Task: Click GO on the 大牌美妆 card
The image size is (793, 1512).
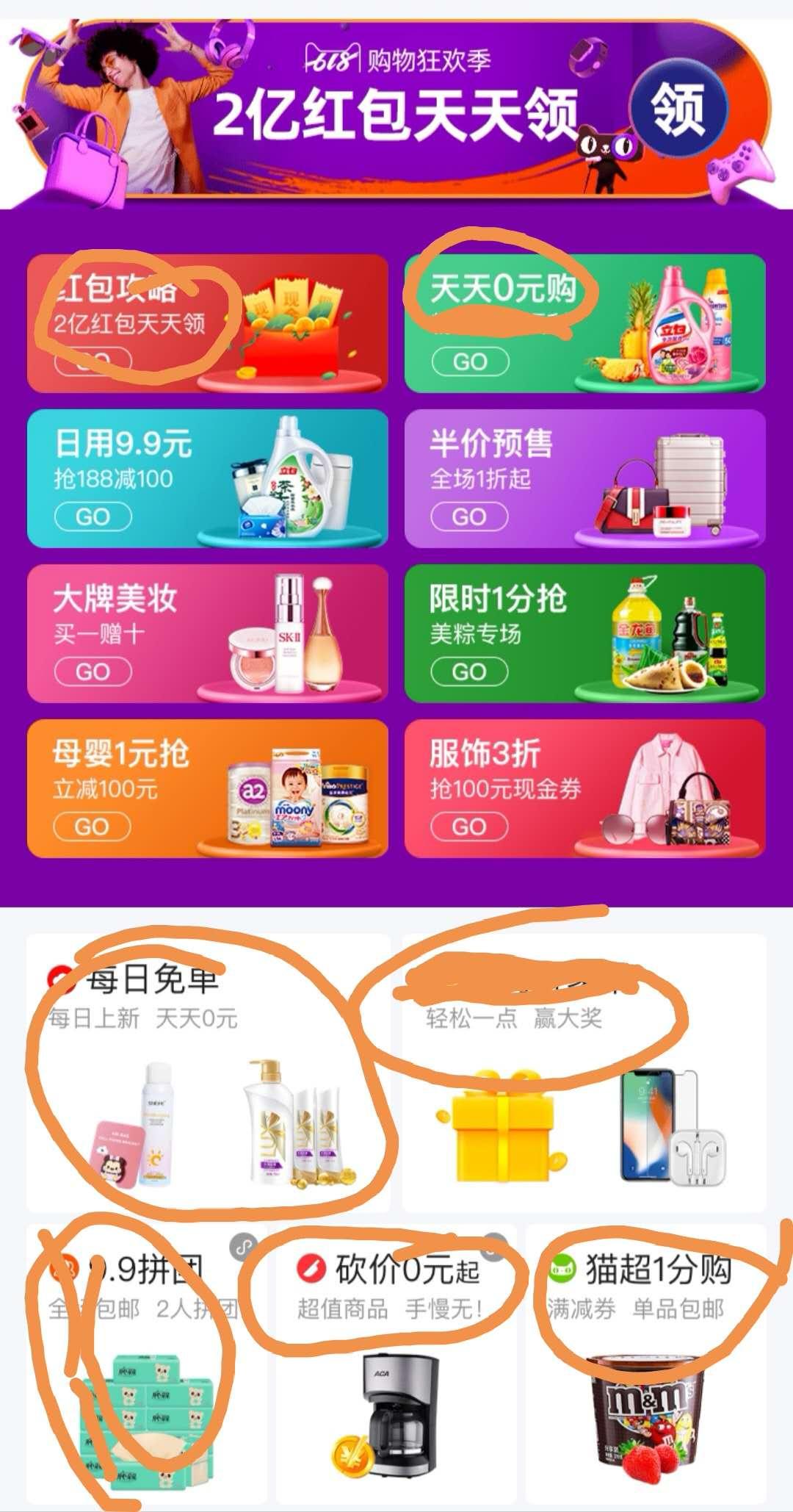Action: (93, 671)
